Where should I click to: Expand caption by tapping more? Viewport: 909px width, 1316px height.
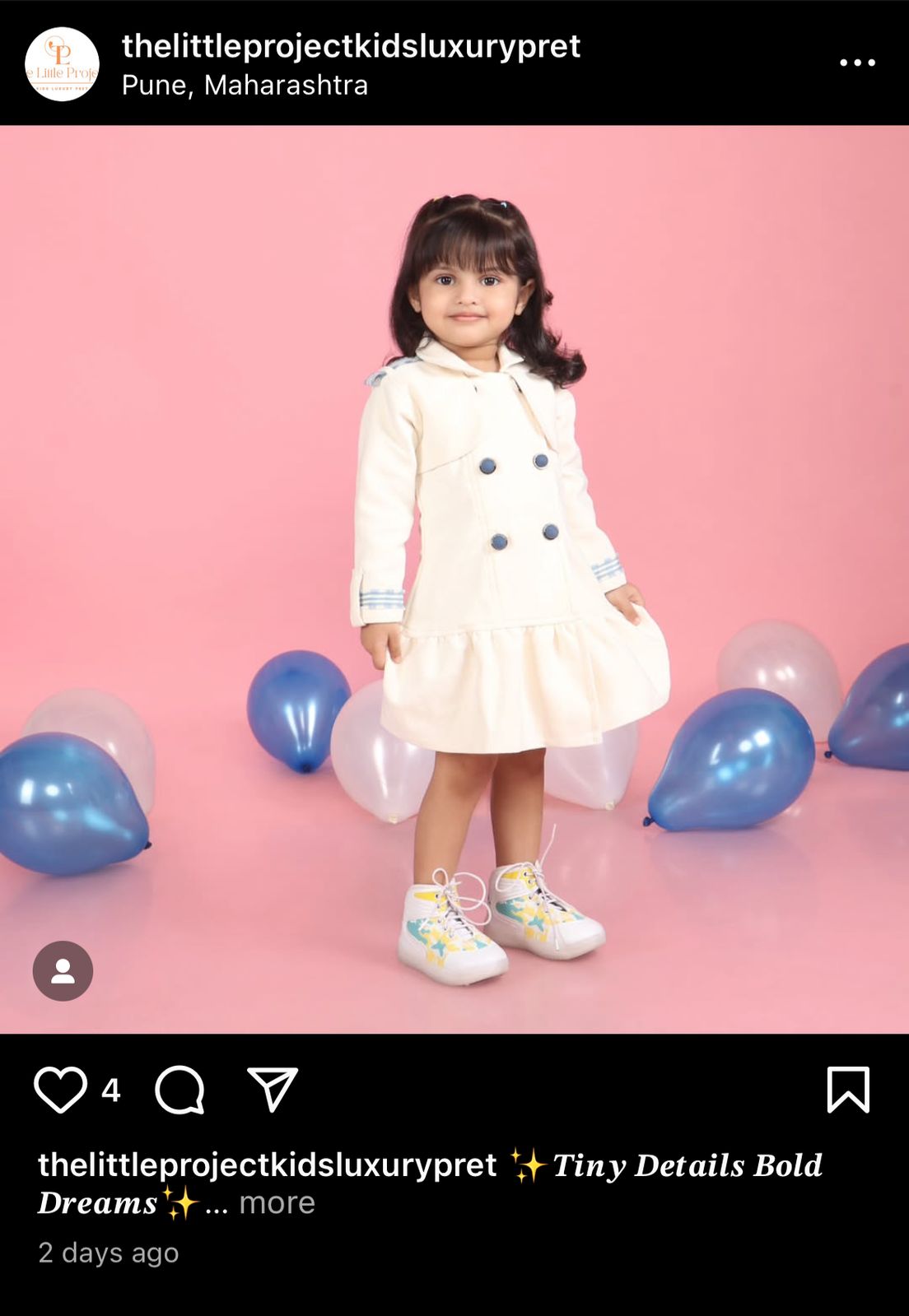tap(277, 1203)
